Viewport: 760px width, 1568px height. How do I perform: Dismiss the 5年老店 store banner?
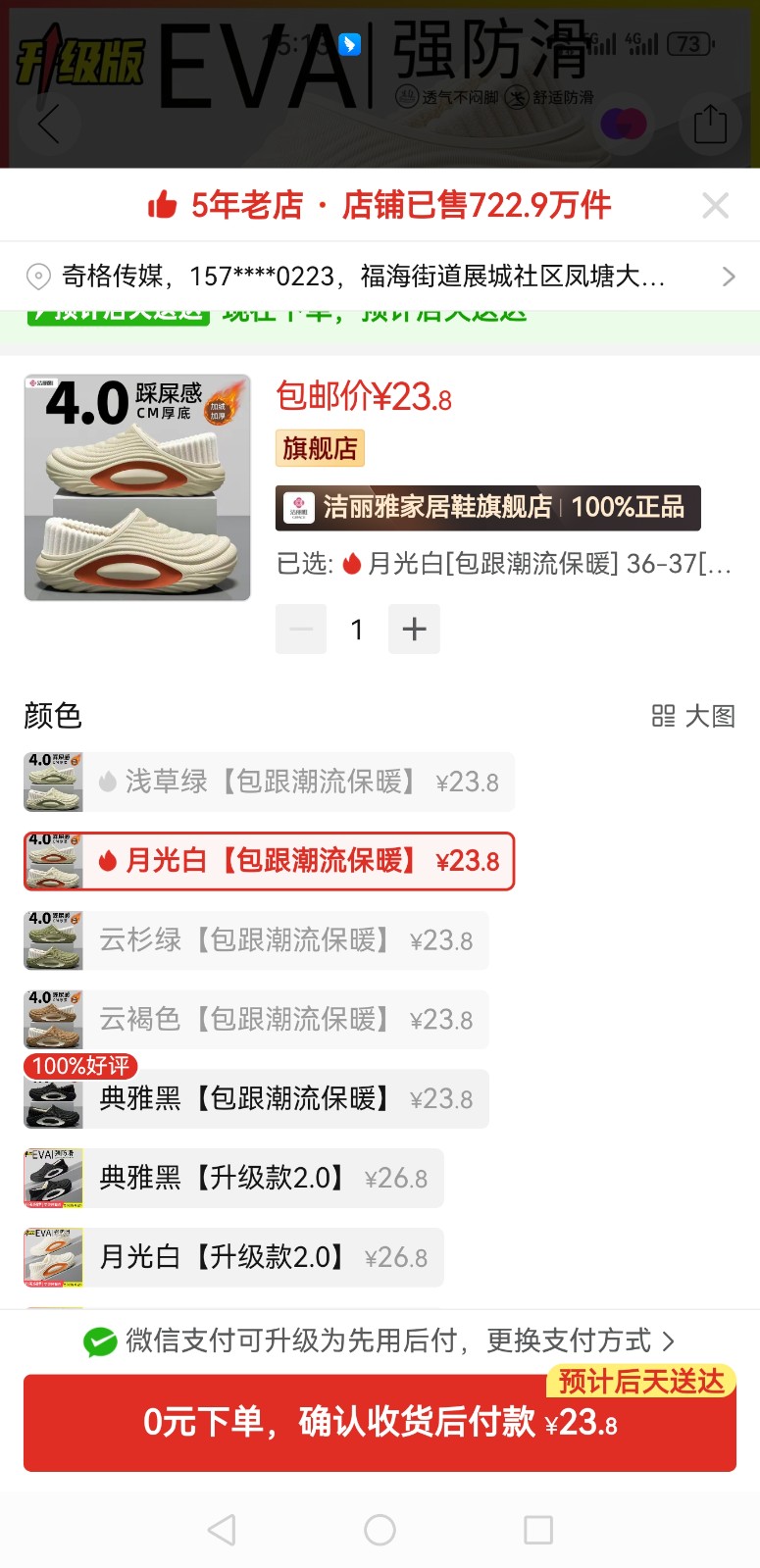pyautogui.click(x=716, y=205)
